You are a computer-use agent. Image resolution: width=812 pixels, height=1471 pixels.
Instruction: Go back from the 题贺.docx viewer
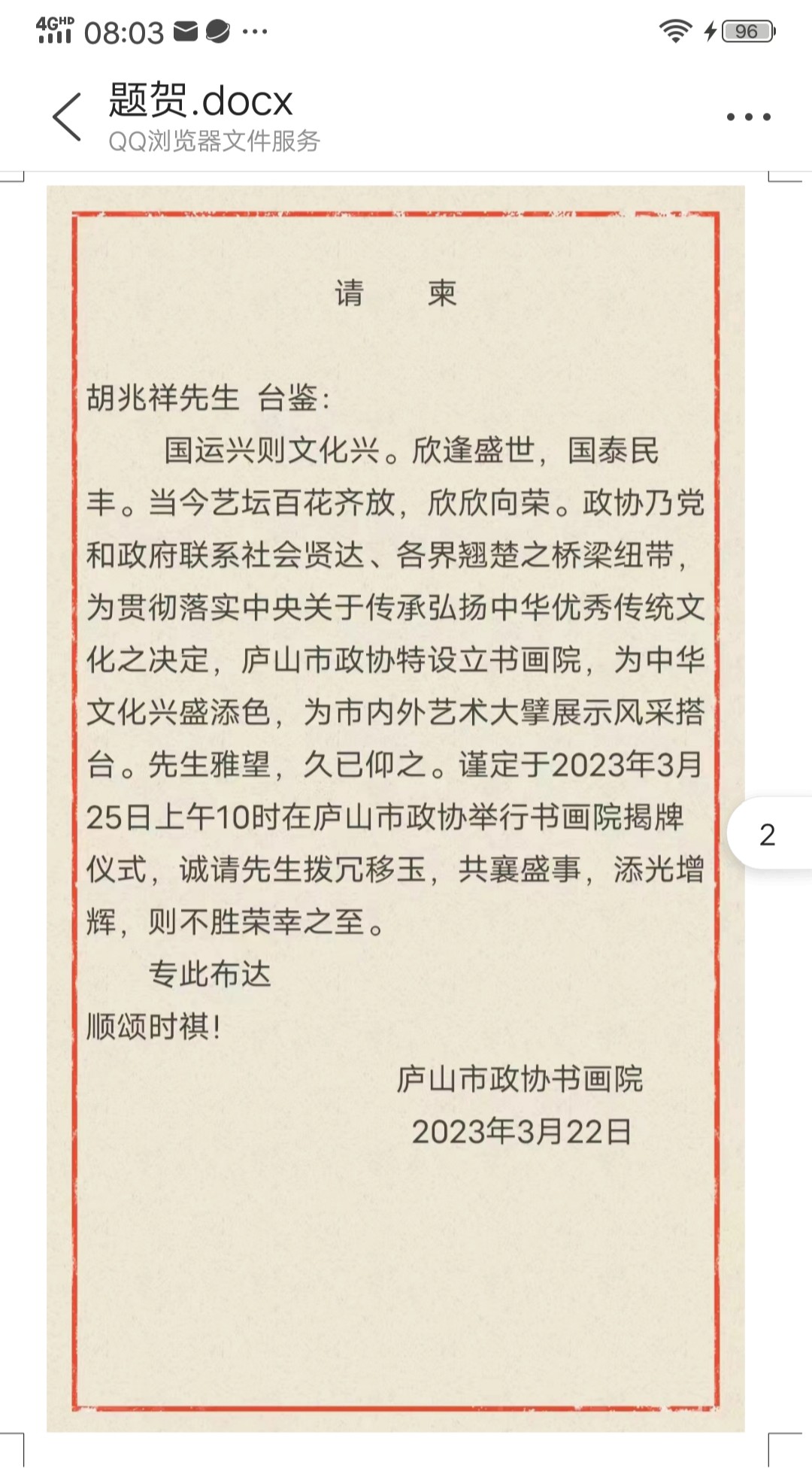pyautogui.click(x=67, y=117)
